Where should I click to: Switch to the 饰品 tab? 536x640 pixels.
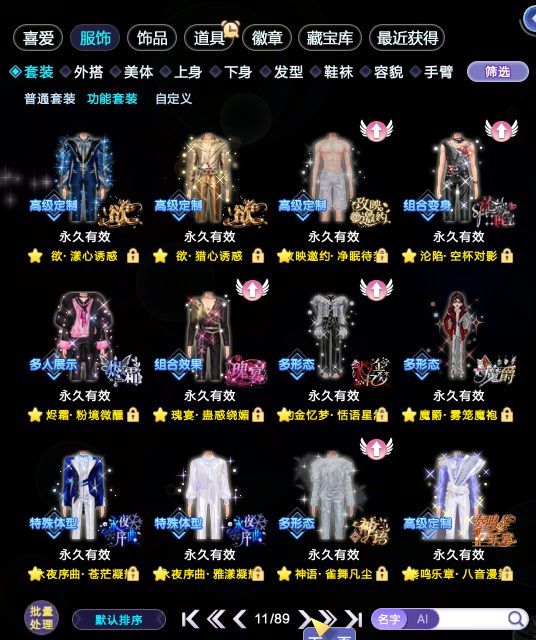coord(152,38)
